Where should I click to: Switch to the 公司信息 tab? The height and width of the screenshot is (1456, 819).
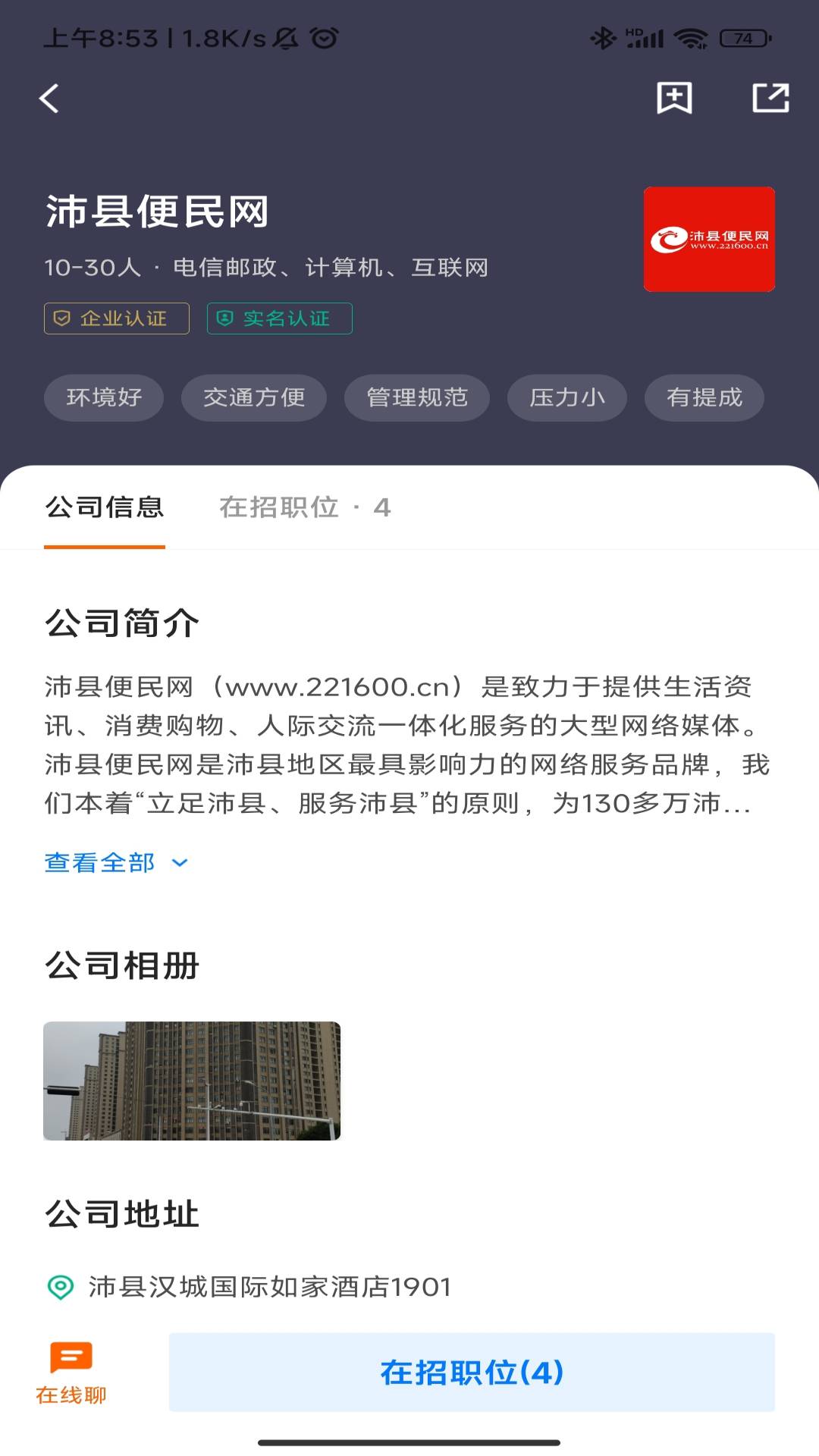pyautogui.click(x=104, y=508)
